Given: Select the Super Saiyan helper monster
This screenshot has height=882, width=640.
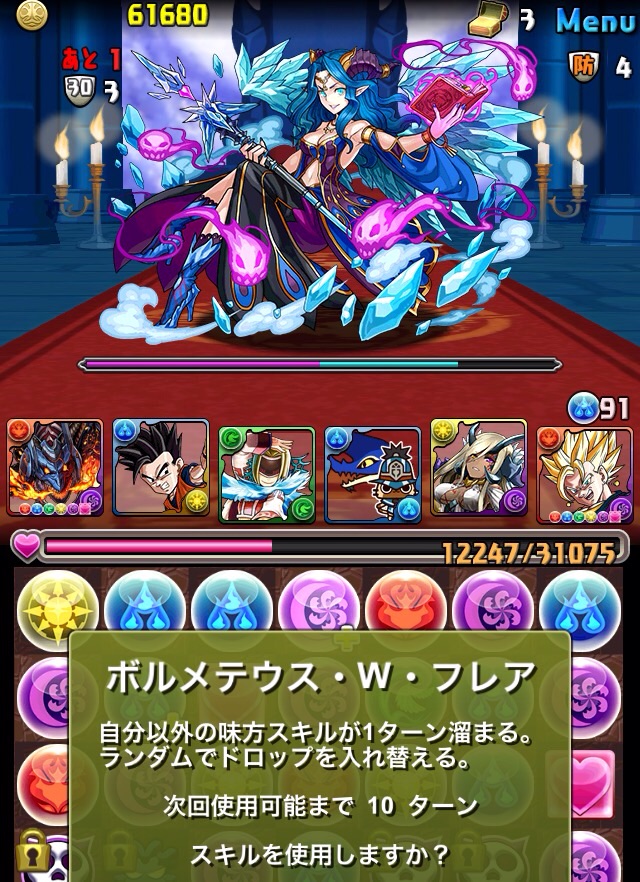Looking at the screenshot, I should pyautogui.click(x=584, y=472).
